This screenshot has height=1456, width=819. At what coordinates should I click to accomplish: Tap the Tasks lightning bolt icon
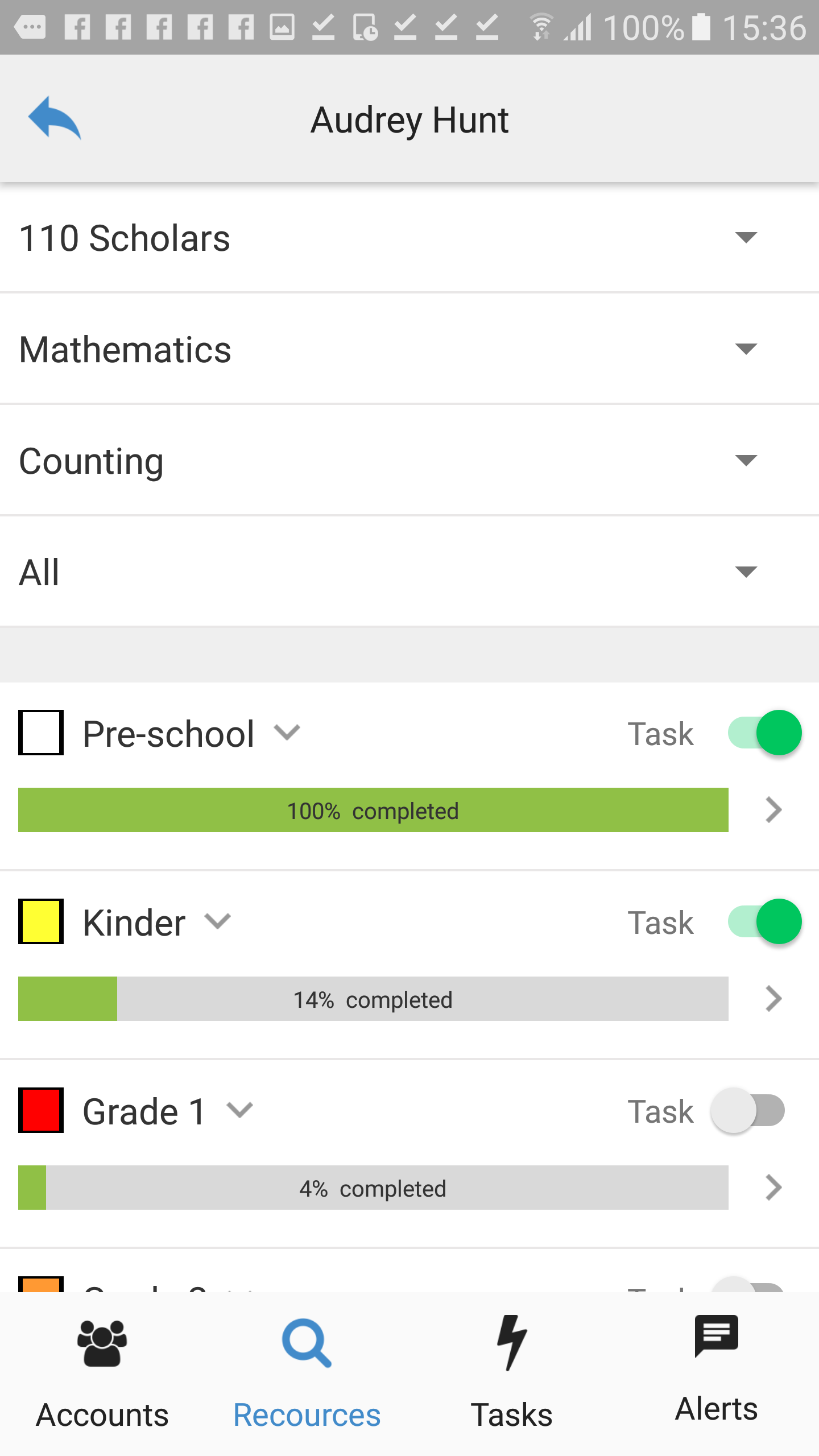[511, 1342]
